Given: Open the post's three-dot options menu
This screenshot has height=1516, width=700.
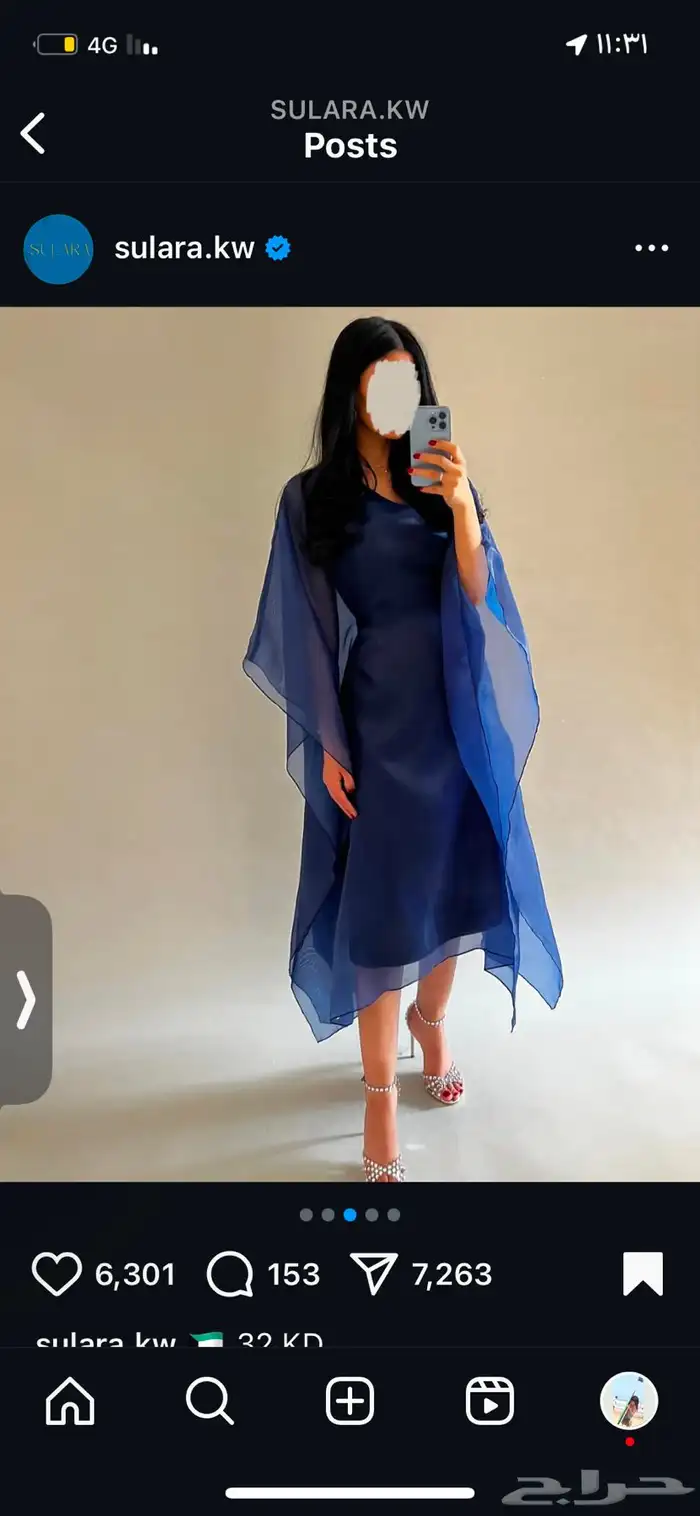Looking at the screenshot, I should pyautogui.click(x=651, y=248).
